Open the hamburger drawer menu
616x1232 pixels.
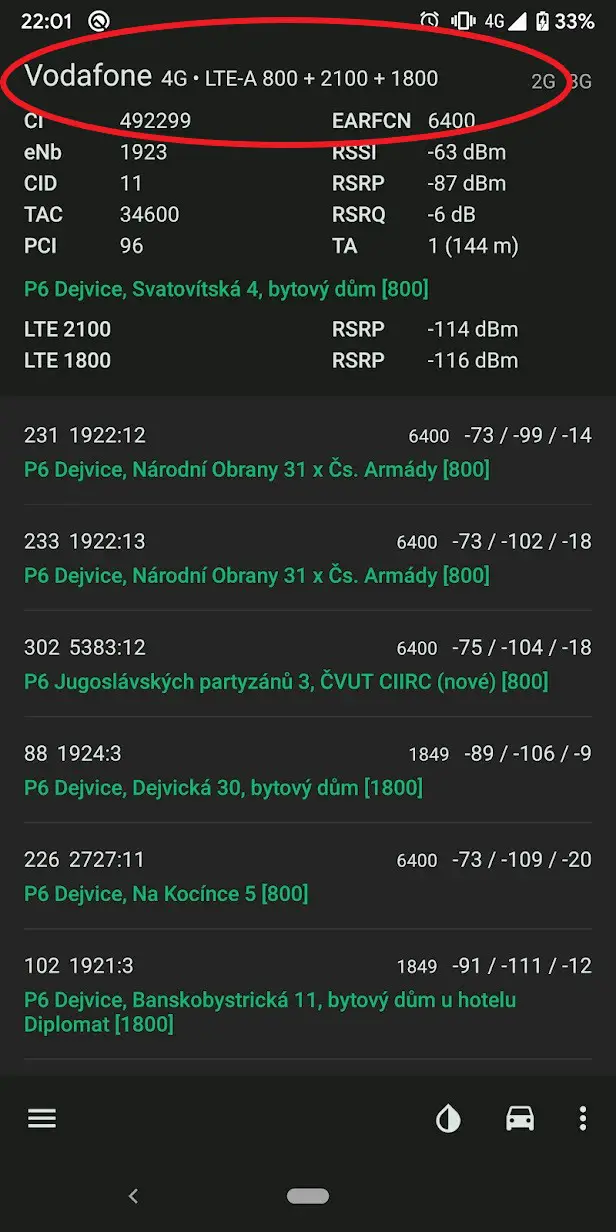42,1119
